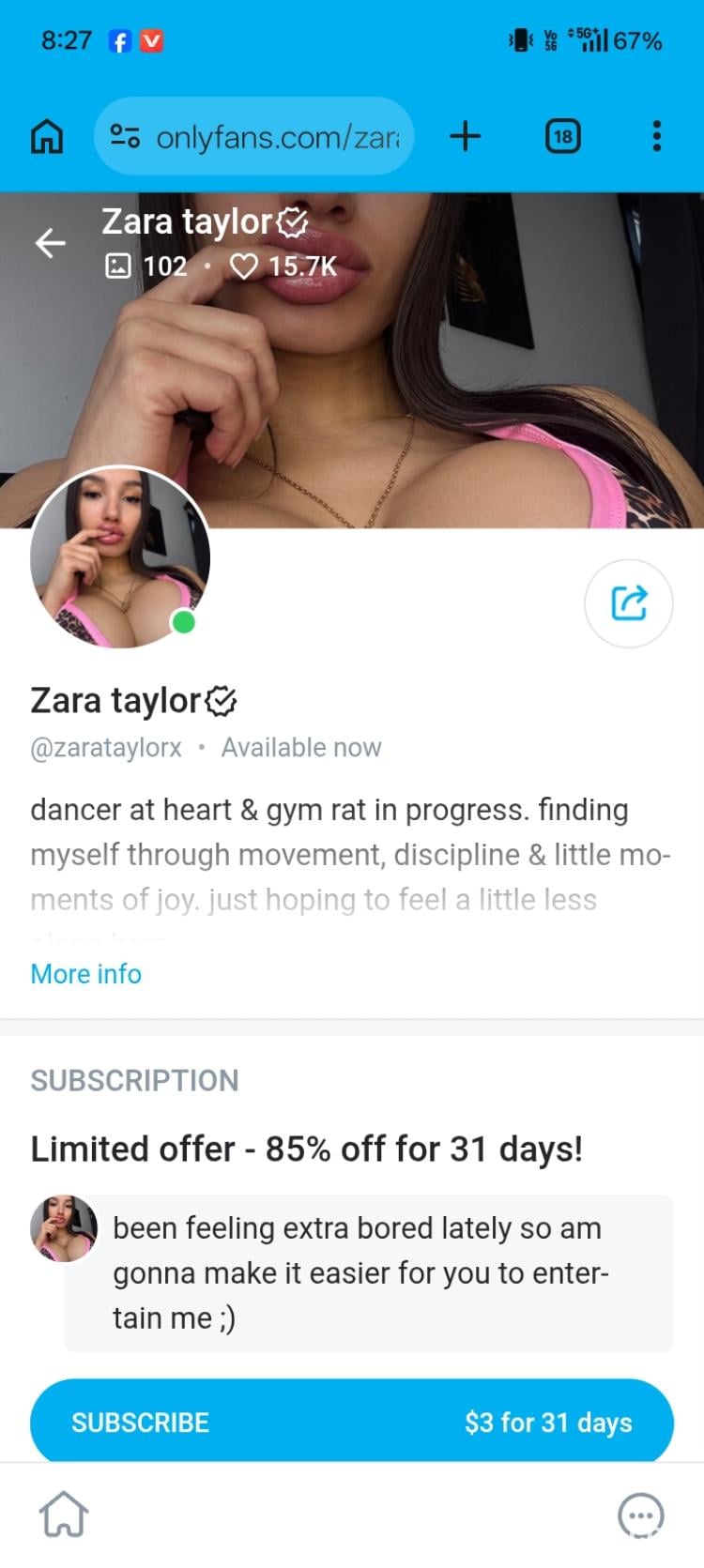Open the site's home tab at bottom
The image size is (704, 1568).
pos(64,1514)
